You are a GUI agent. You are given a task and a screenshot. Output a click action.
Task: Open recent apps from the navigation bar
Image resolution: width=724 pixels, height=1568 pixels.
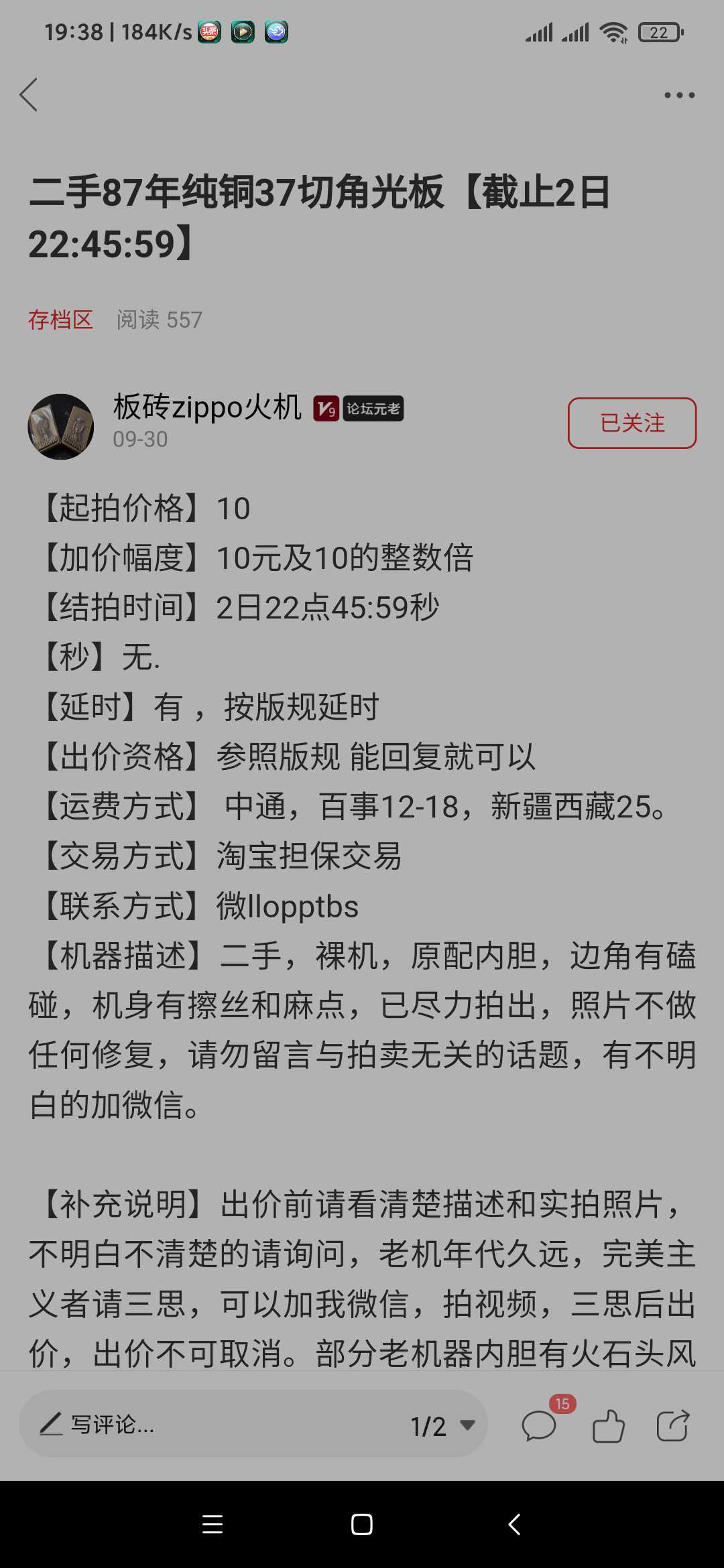point(213,1524)
